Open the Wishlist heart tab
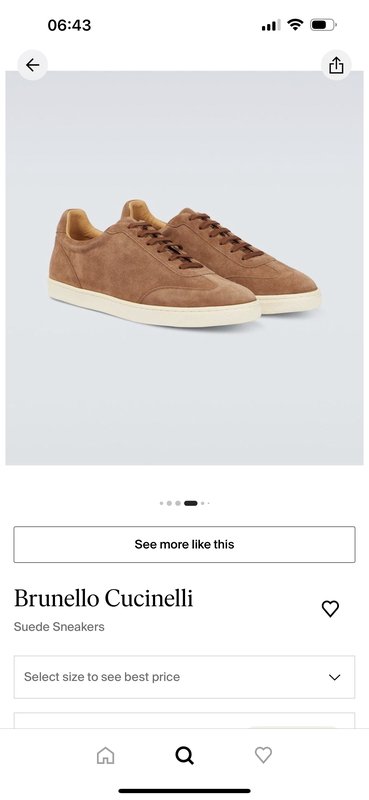Viewport: 369px width, 800px height. pos(263,755)
